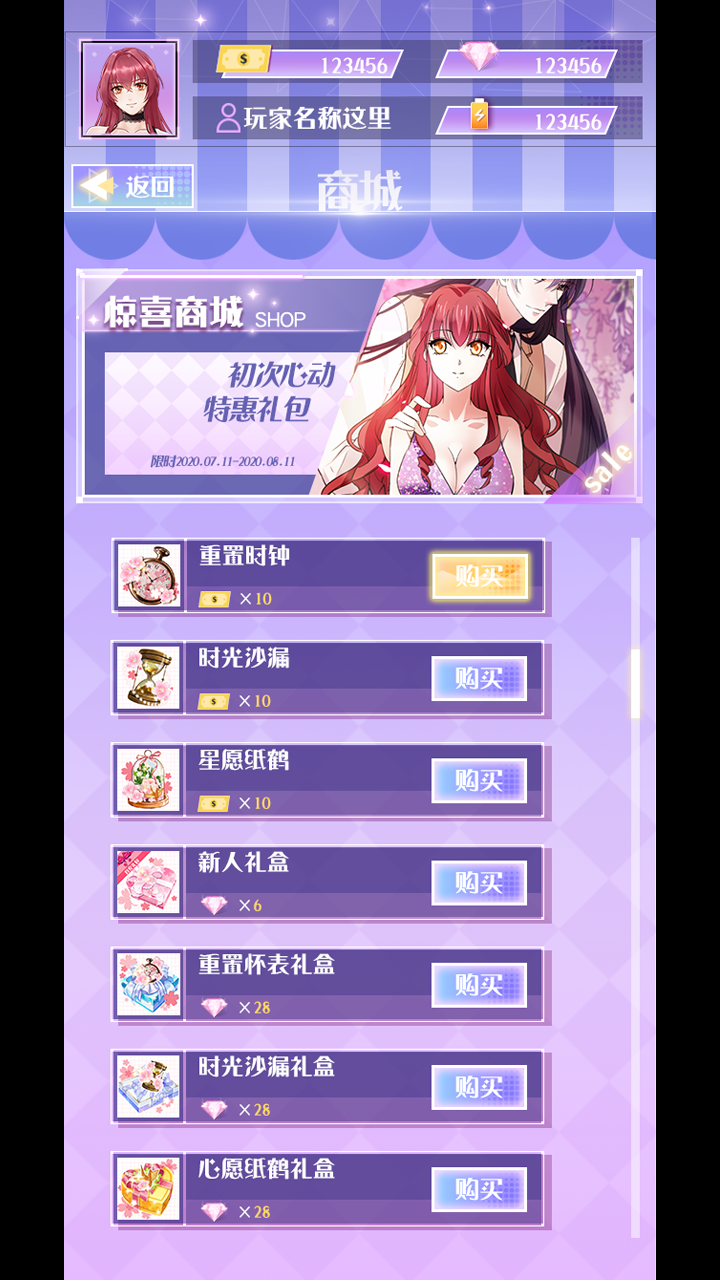Buy the 重置时钟 item

coord(479,576)
